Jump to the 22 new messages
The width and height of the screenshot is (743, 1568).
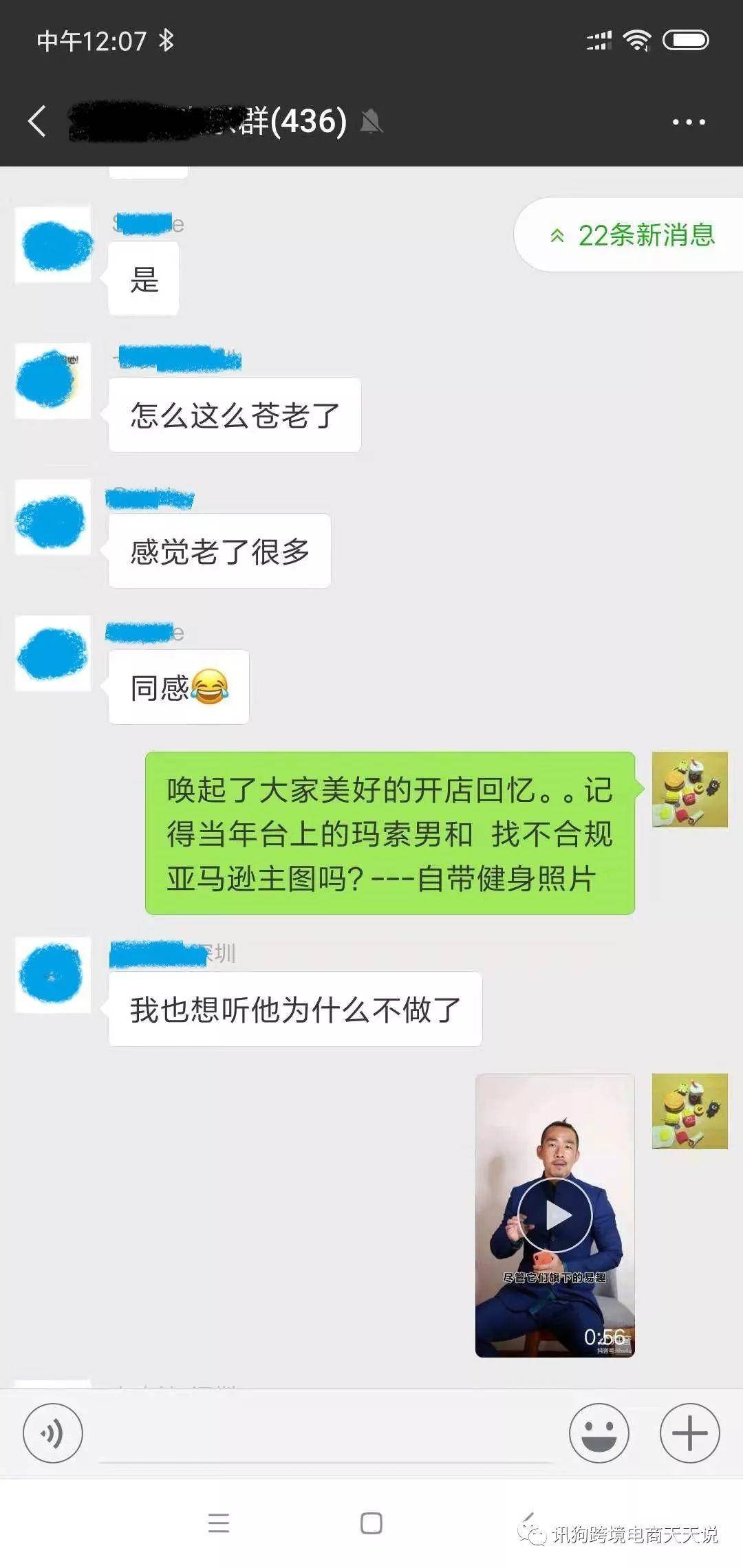pyautogui.click(x=631, y=235)
